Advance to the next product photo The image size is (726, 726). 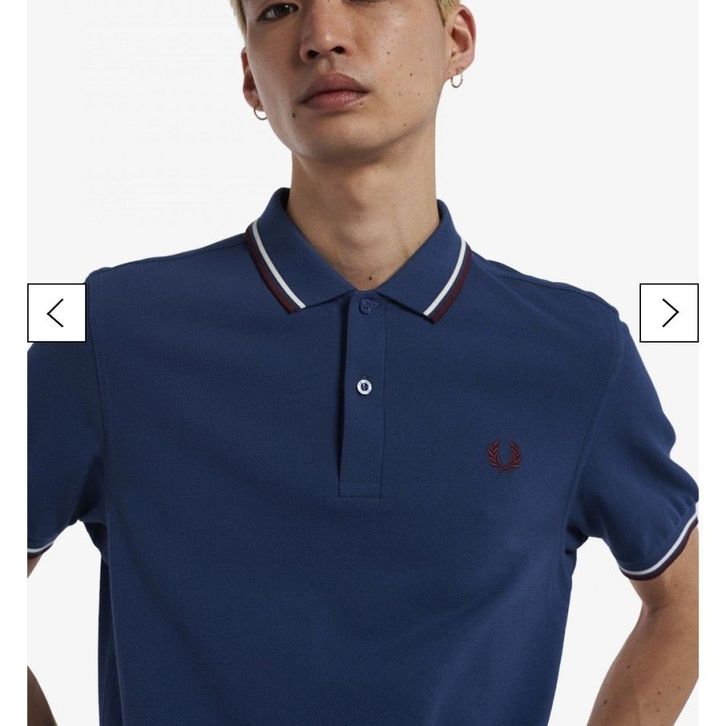(x=669, y=313)
